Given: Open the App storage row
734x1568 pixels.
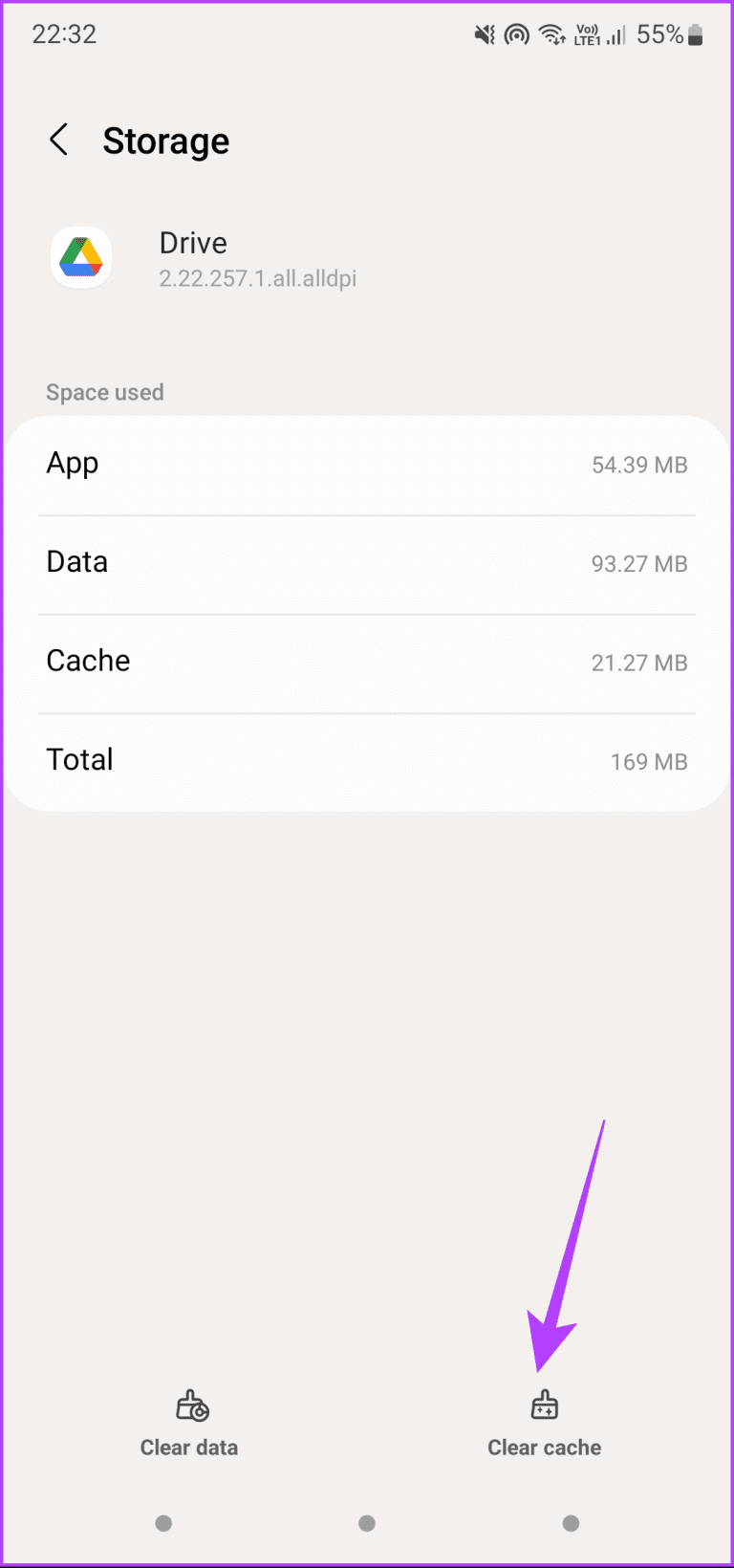Looking at the screenshot, I should (x=367, y=465).
